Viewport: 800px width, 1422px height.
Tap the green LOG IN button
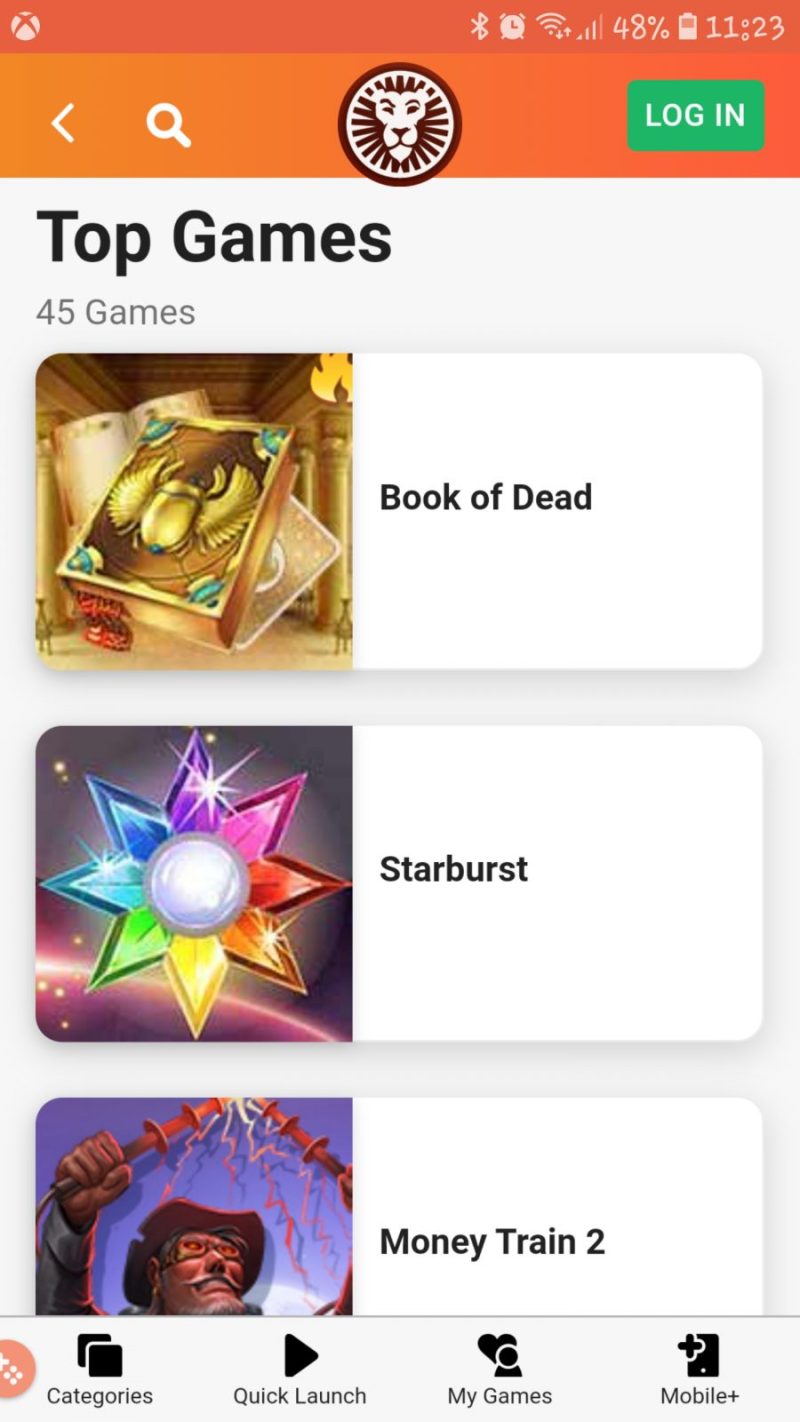click(x=695, y=116)
